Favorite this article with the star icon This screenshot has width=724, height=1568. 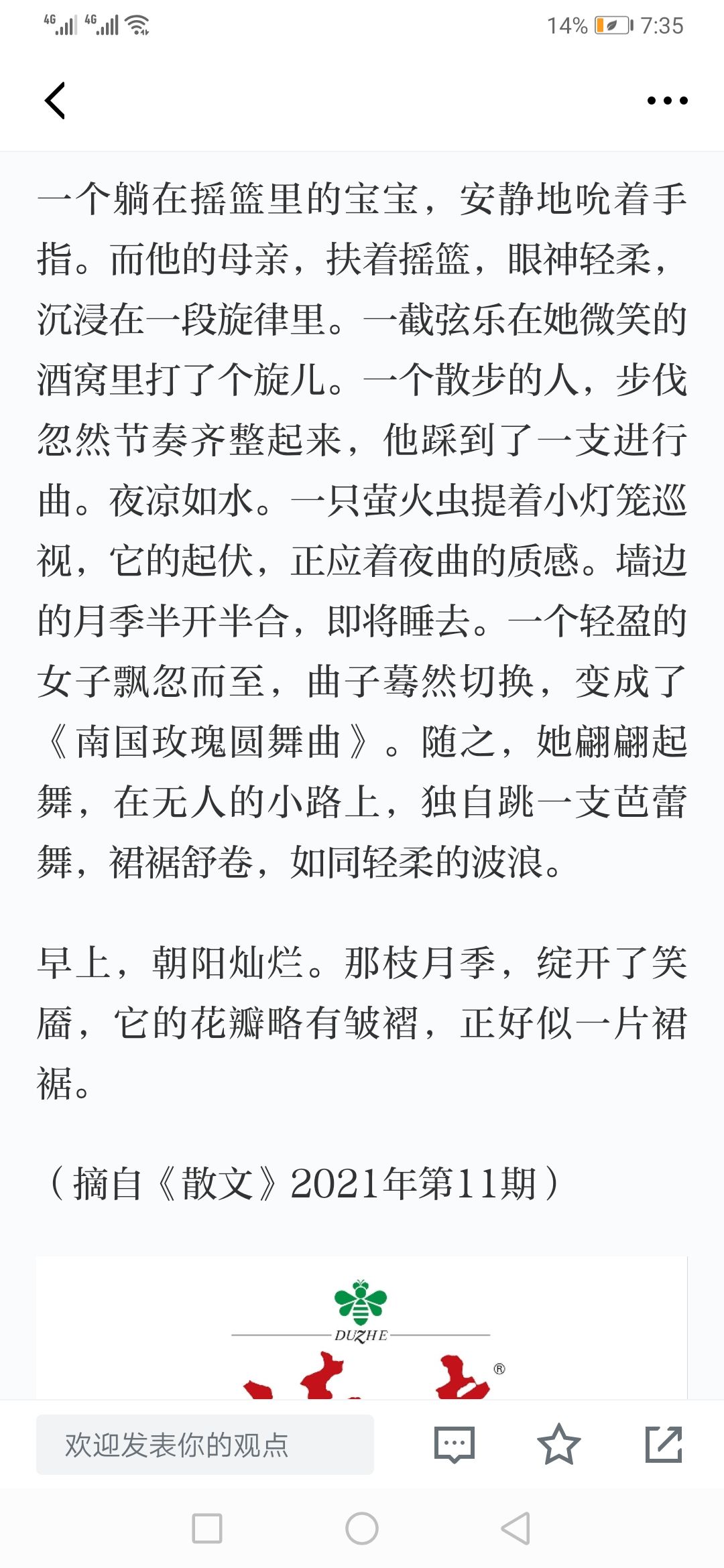click(x=558, y=1444)
